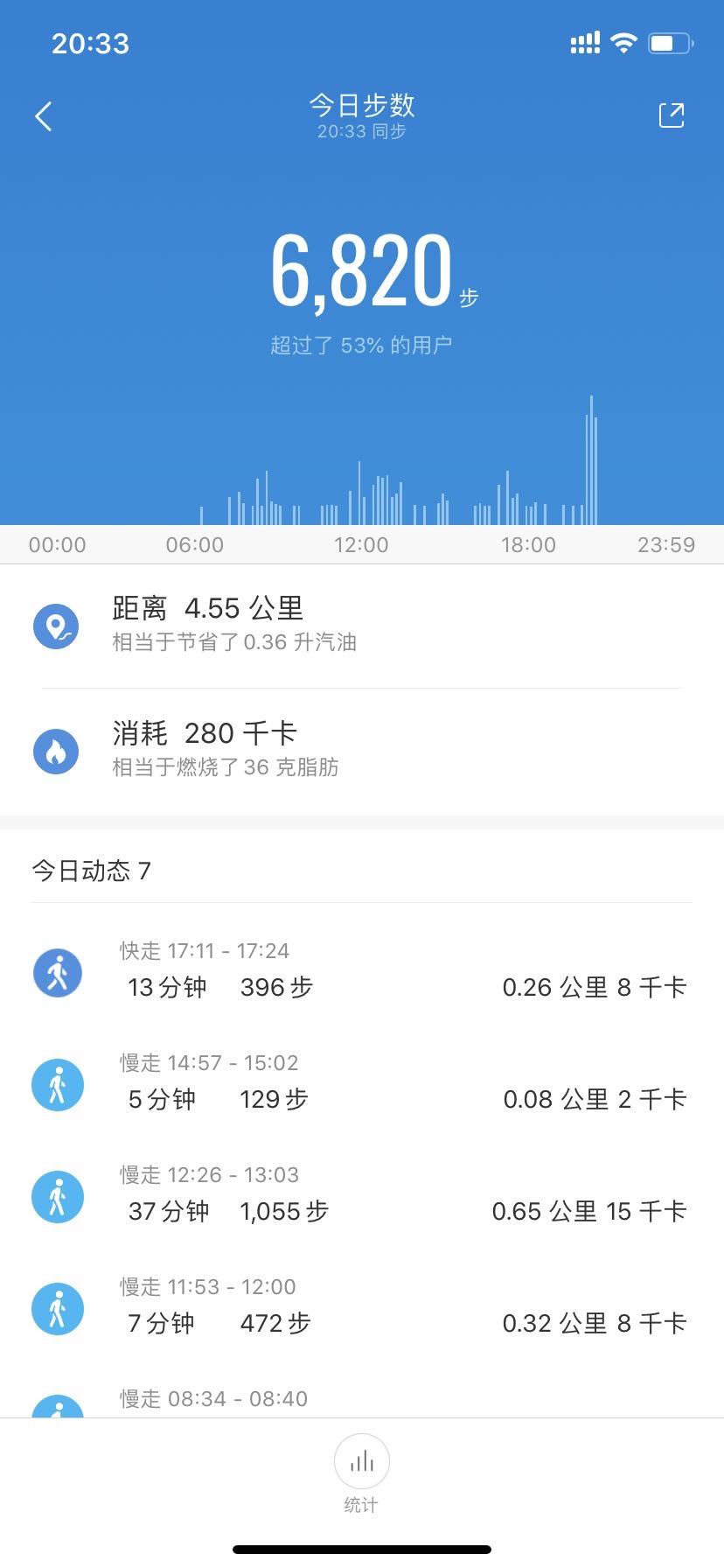This screenshot has height=1568, width=724.
Task: Open the 慢走 14:57 - 15:02 activity
Action: click(x=361, y=1084)
